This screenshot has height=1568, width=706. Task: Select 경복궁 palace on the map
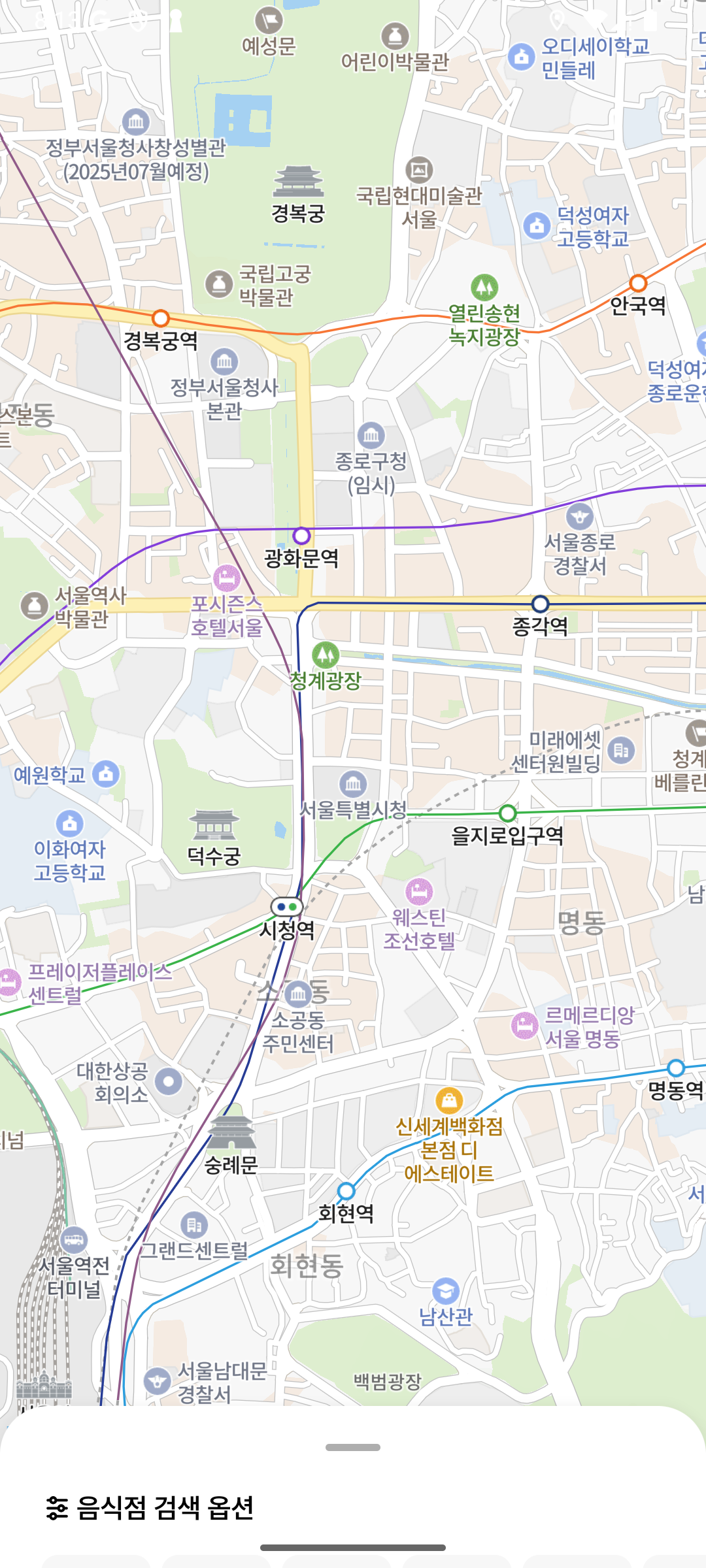(x=298, y=182)
